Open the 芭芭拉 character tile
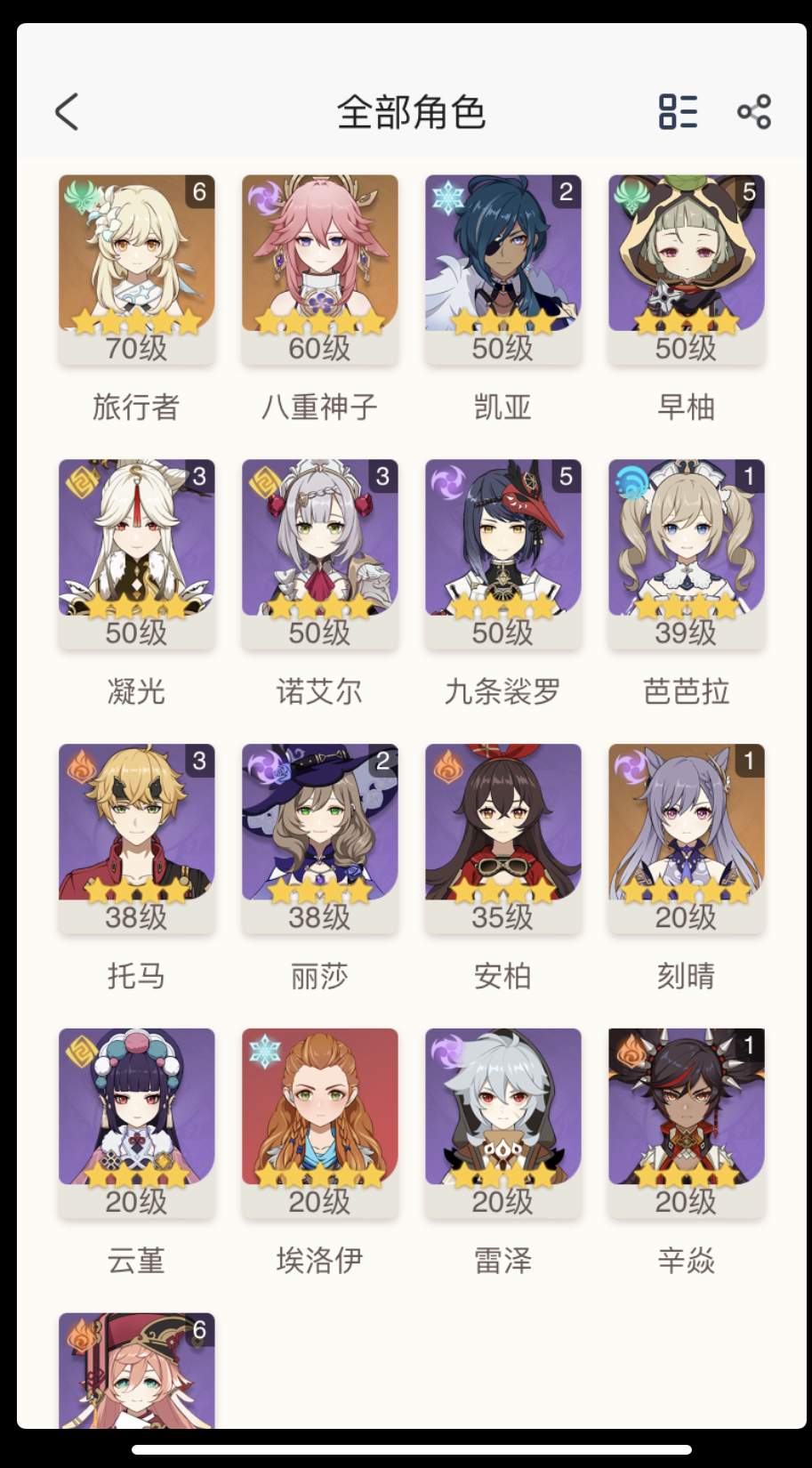Image resolution: width=812 pixels, height=1468 pixels. (x=687, y=552)
